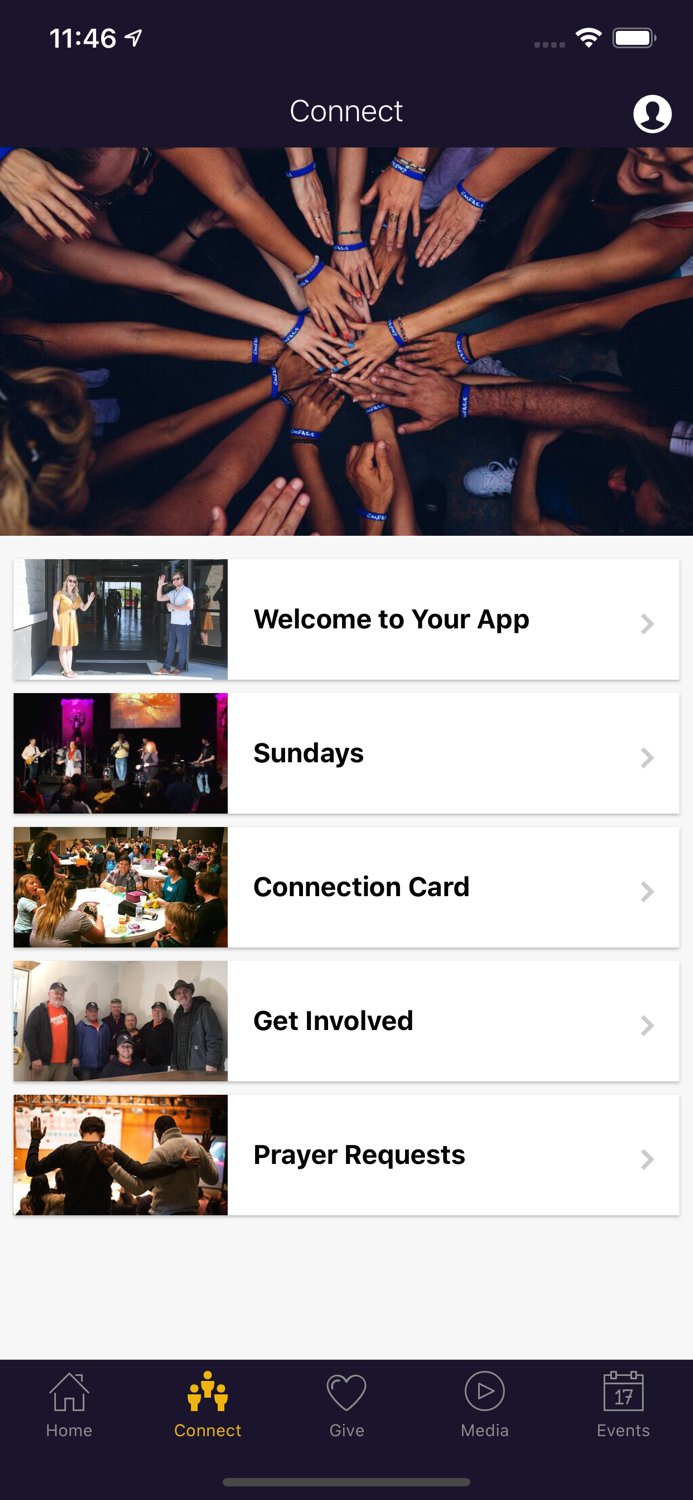Open Welcome to Your App
The image size is (693, 1500).
pos(346,620)
